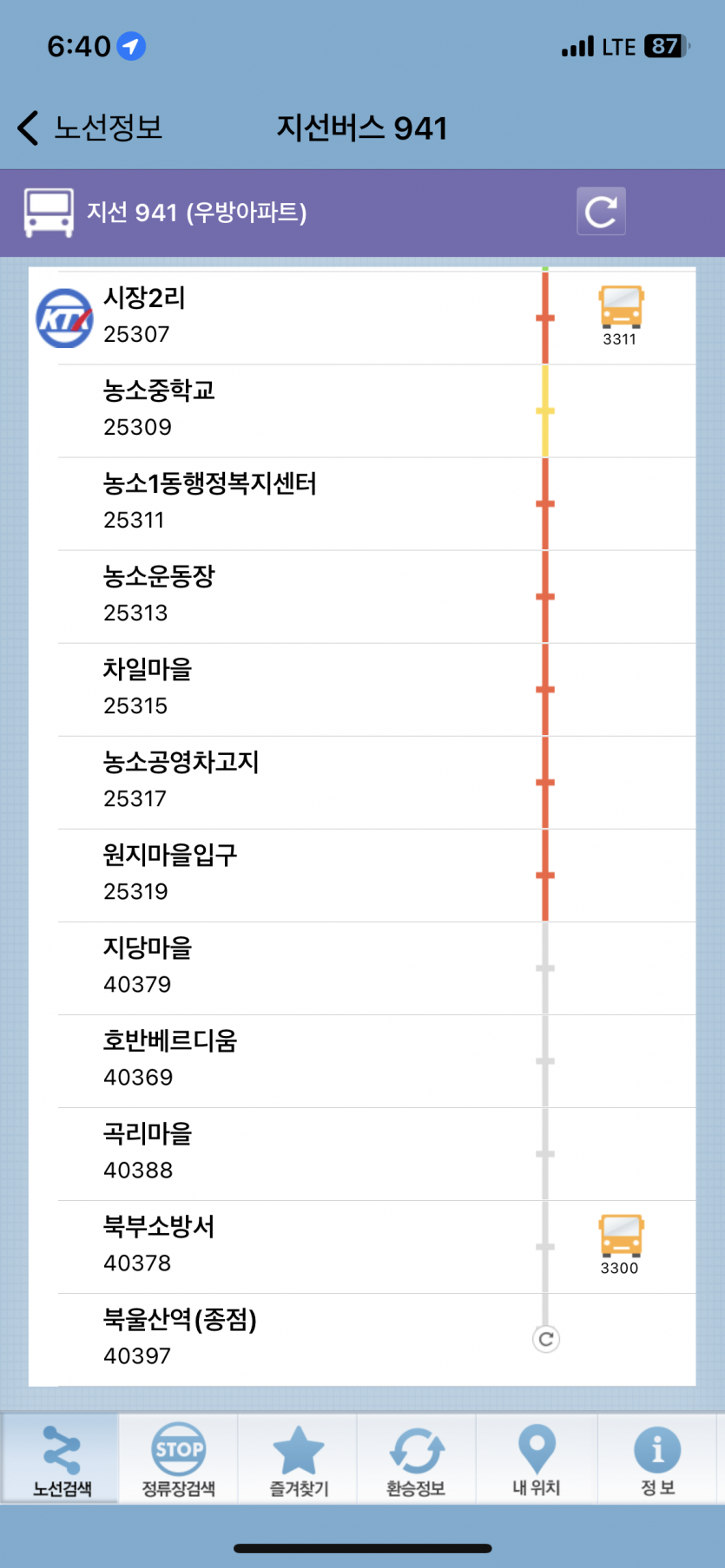
Task: Select the 원지마을입구 stop
Action: (x=260, y=874)
